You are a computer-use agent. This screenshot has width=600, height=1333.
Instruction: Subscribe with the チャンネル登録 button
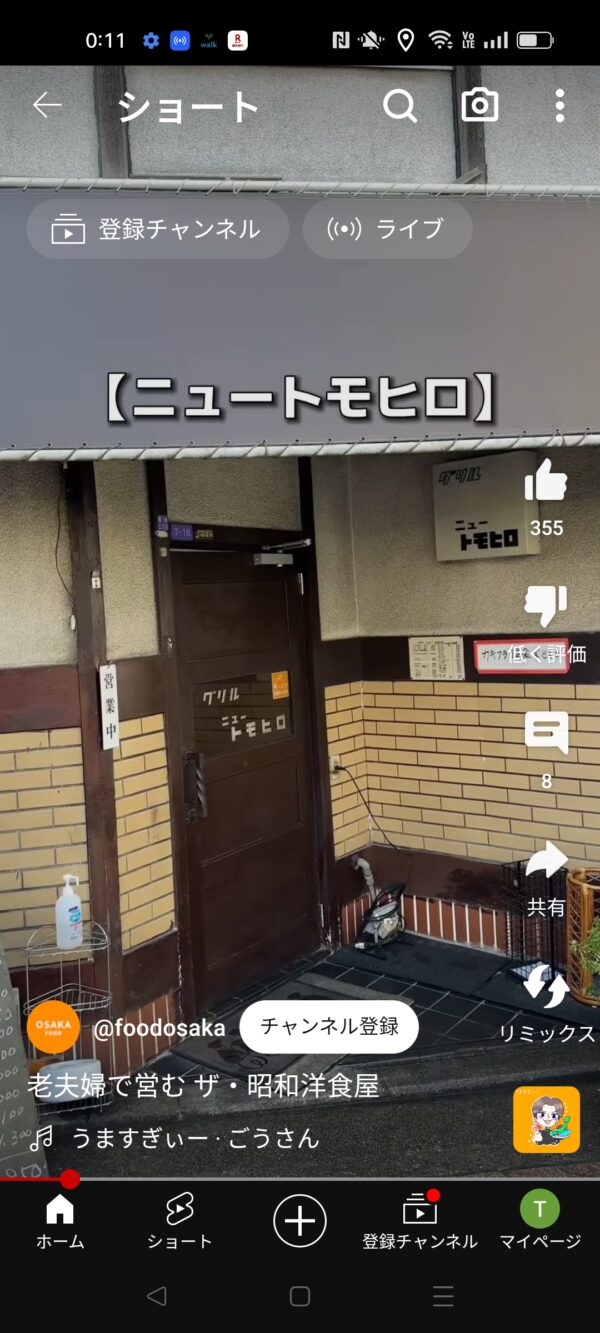pyautogui.click(x=329, y=1026)
